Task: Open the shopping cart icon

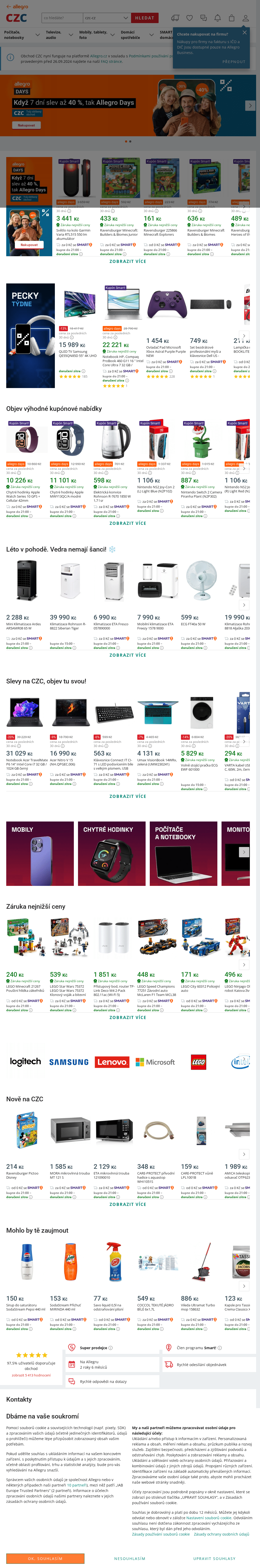Action: click(231, 18)
